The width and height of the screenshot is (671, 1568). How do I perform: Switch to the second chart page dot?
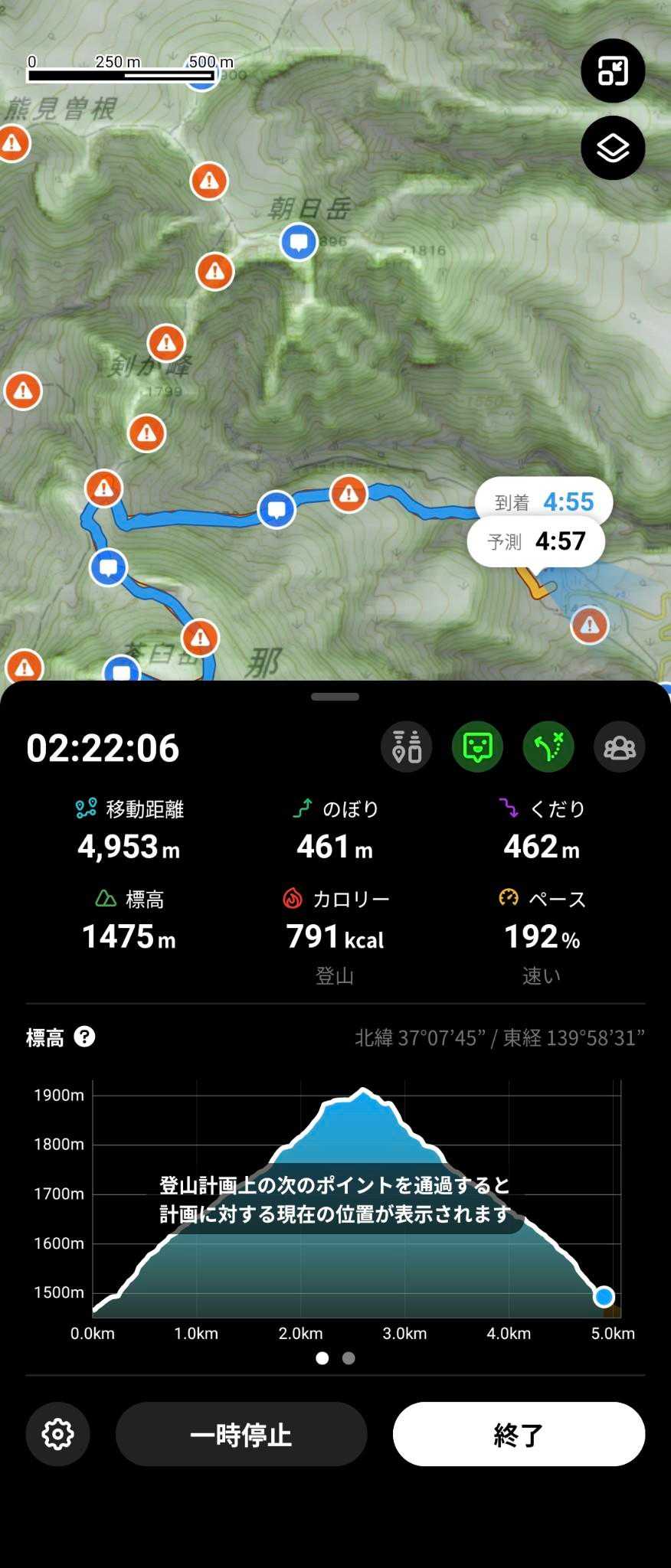349,1358
